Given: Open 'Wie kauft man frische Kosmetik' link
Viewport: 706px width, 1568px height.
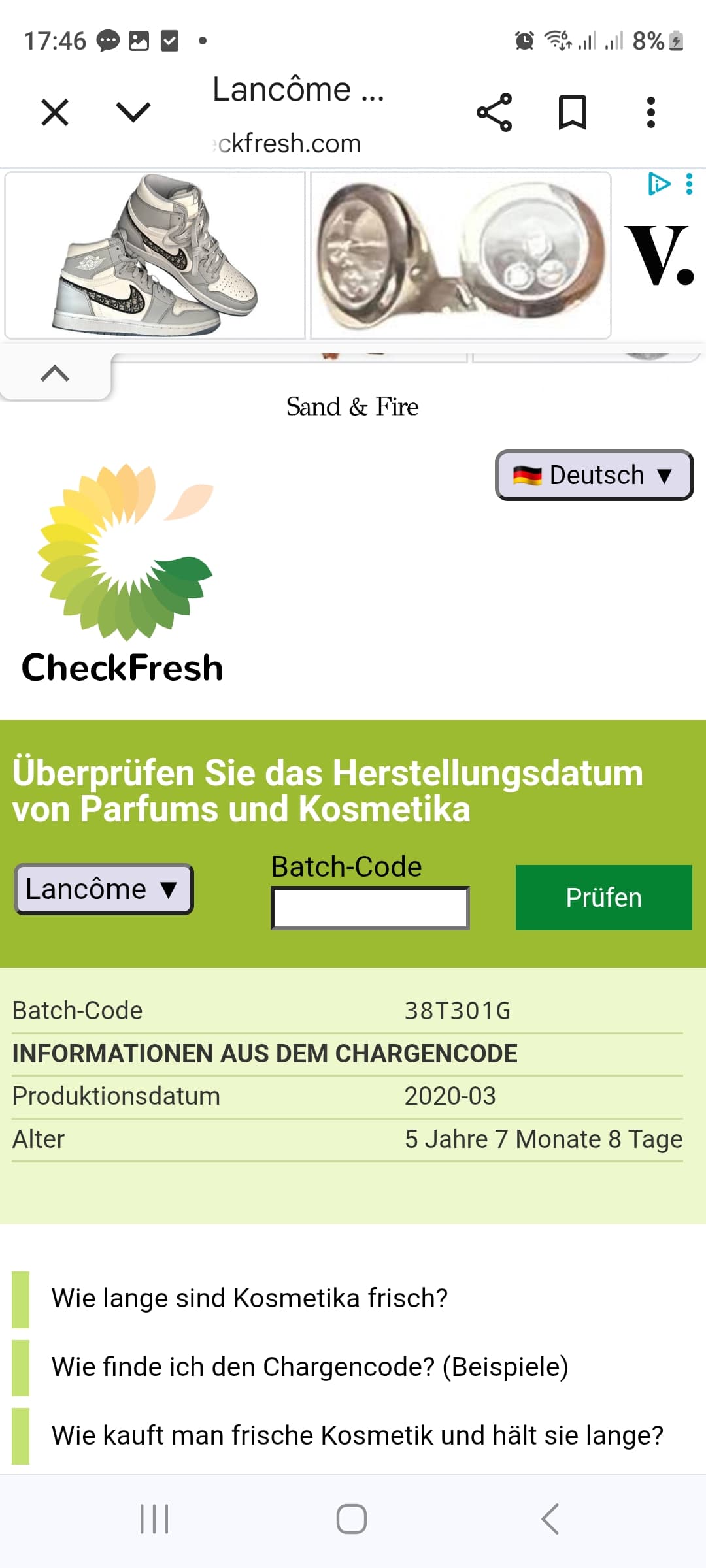Looking at the screenshot, I should point(357,1435).
